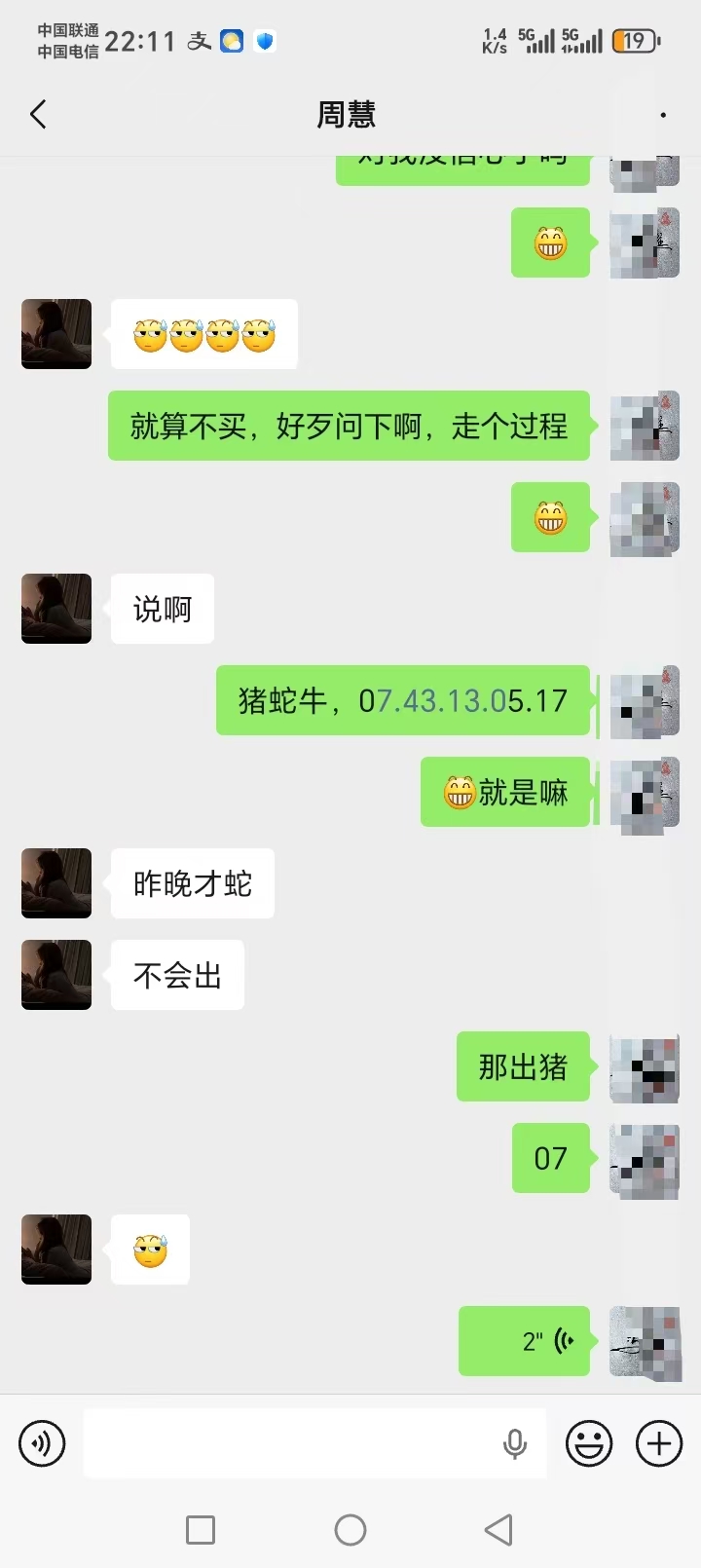Select the message bubble saying 昨晚才蛇
The height and width of the screenshot is (1568, 701).
point(192,882)
